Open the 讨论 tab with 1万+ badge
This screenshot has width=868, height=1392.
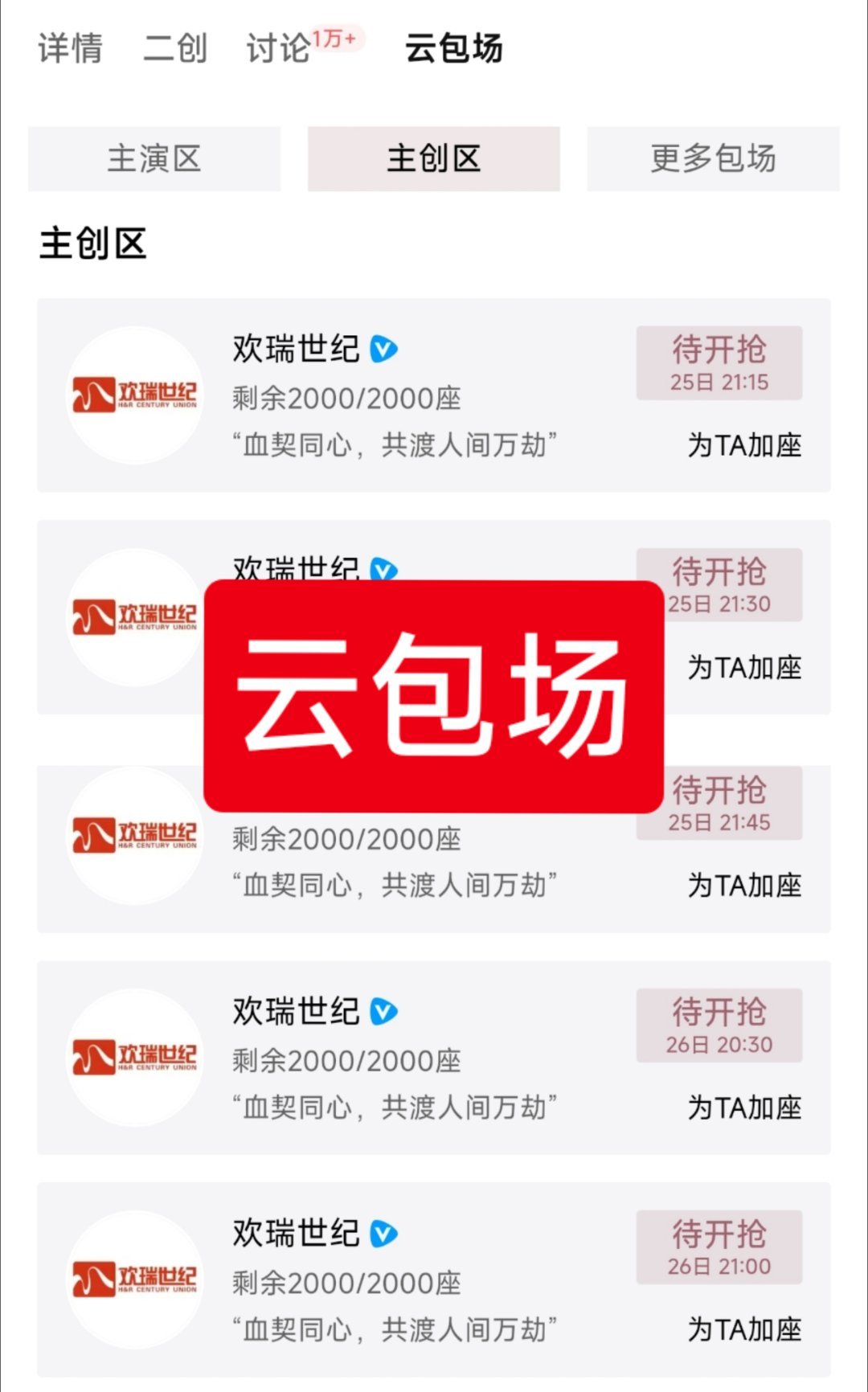coord(281,50)
